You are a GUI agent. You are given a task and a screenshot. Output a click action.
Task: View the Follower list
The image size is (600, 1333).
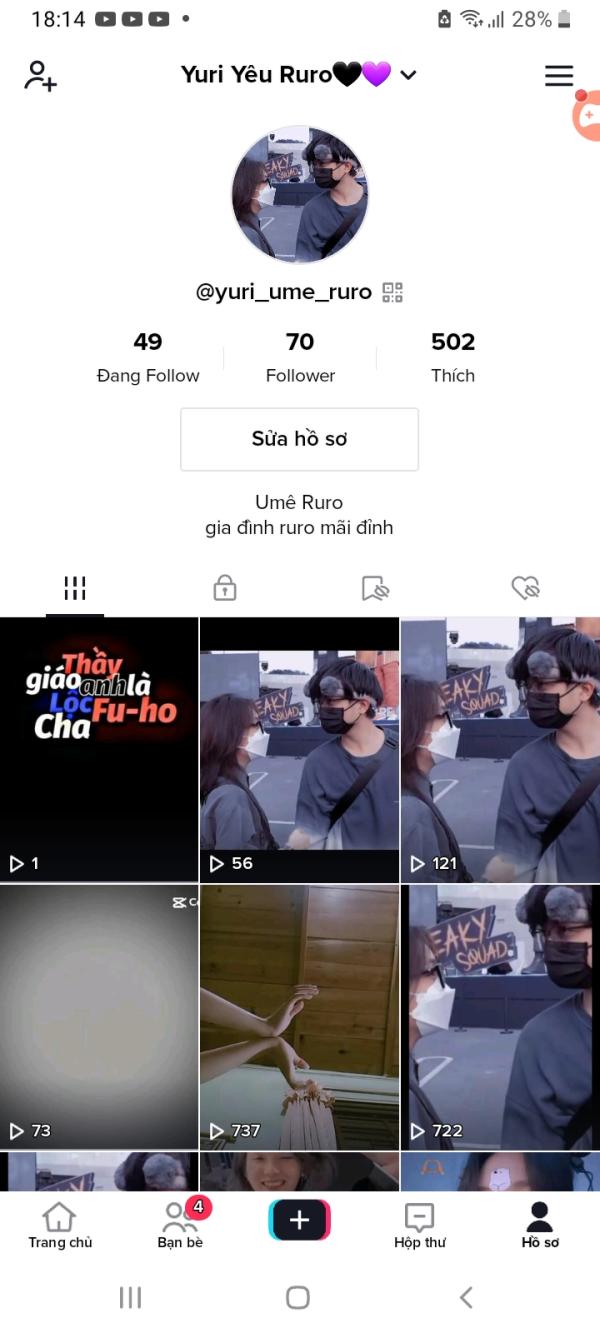(300, 358)
